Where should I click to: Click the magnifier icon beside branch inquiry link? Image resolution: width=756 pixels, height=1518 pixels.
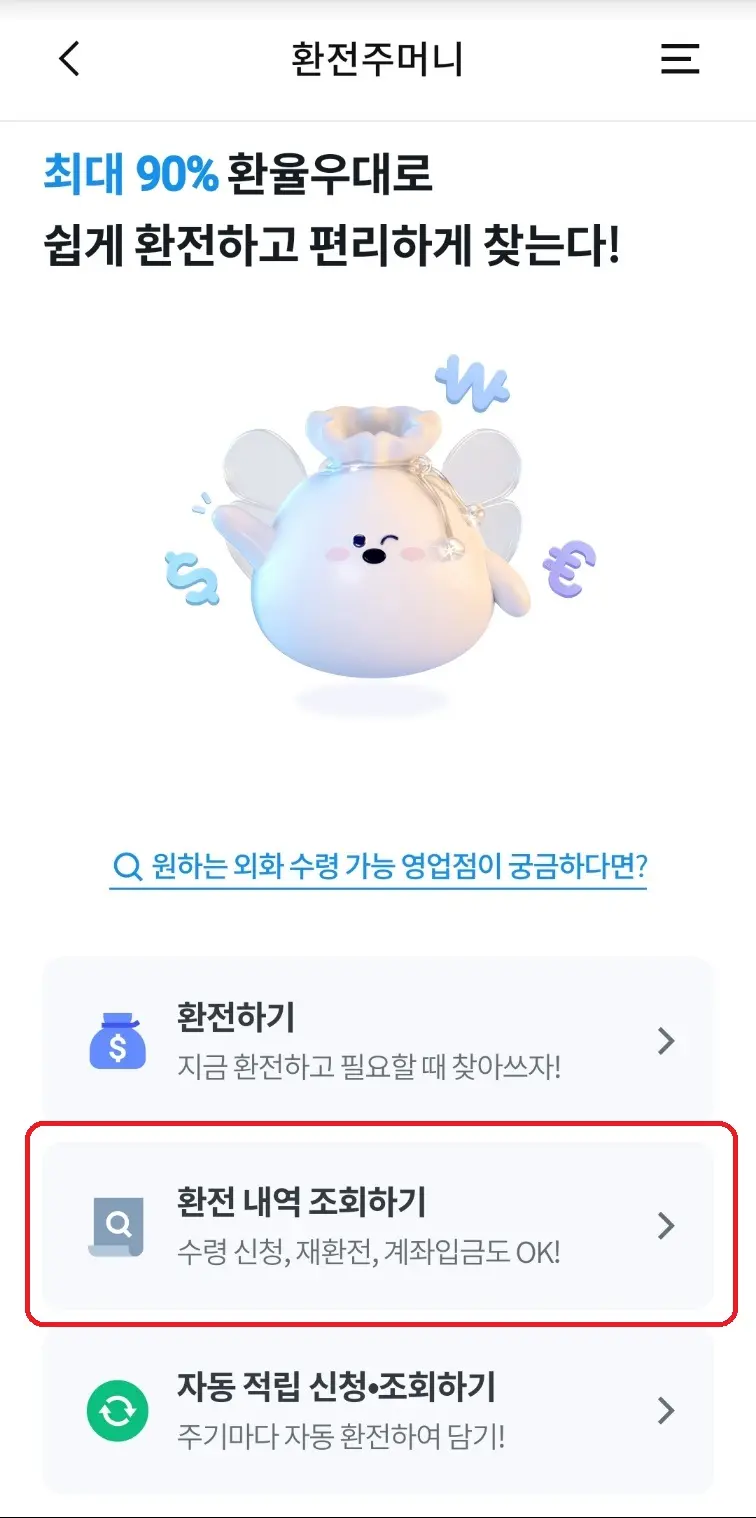pyautogui.click(x=125, y=866)
